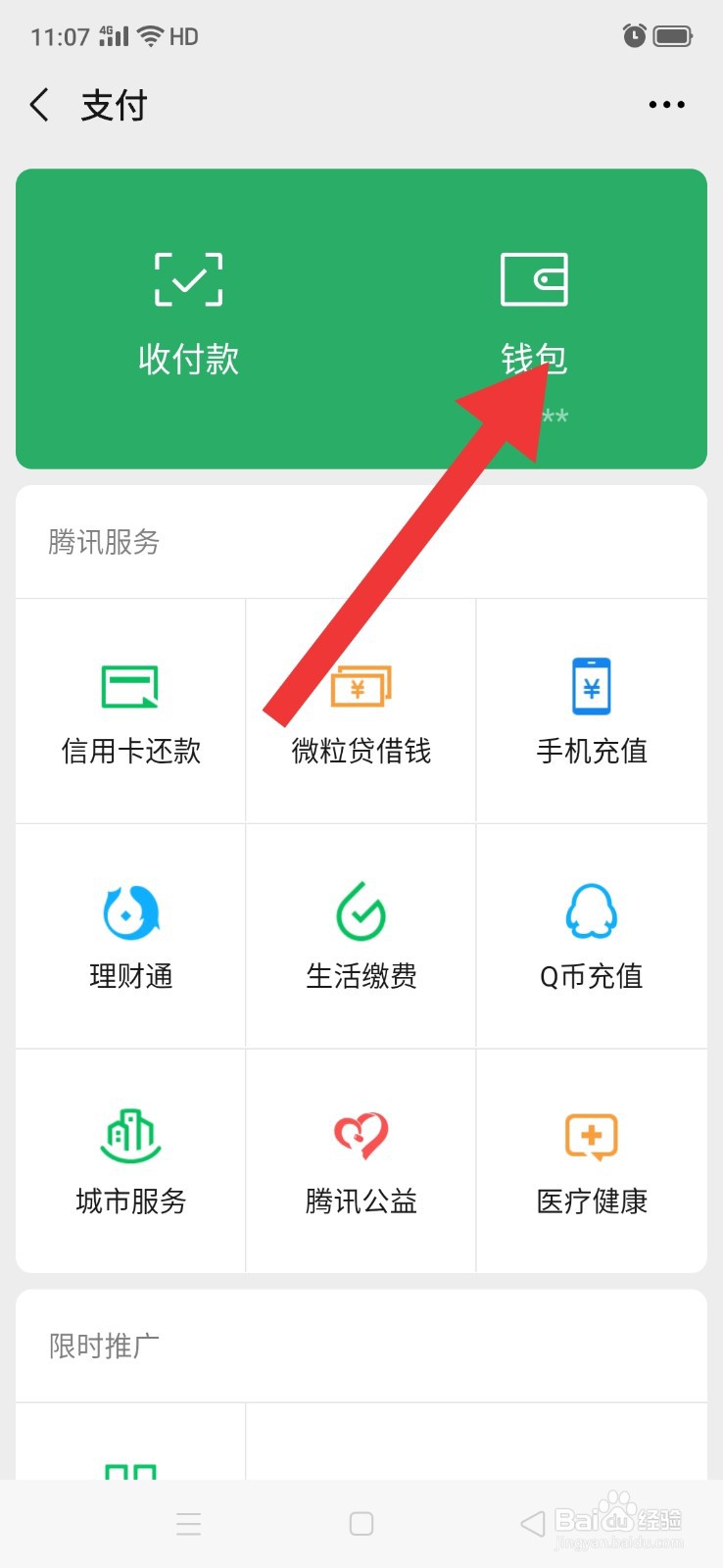723x1568 pixels.
Task: Open 生活缴费 utility bill payment
Action: click(x=361, y=936)
